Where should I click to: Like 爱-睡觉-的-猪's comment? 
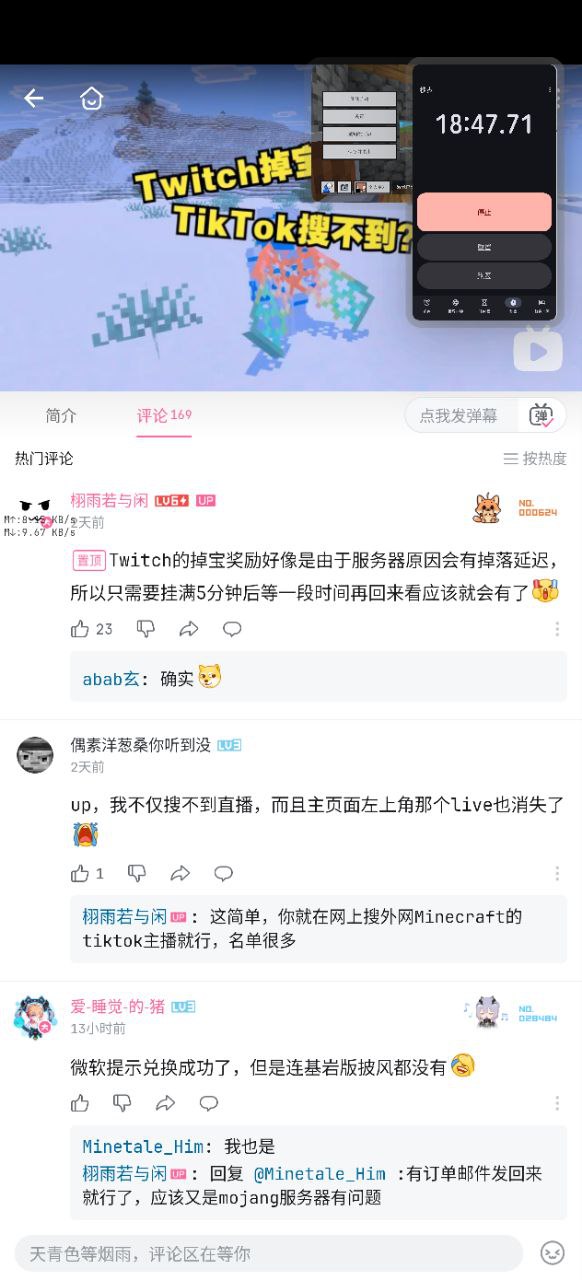(x=80, y=1103)
